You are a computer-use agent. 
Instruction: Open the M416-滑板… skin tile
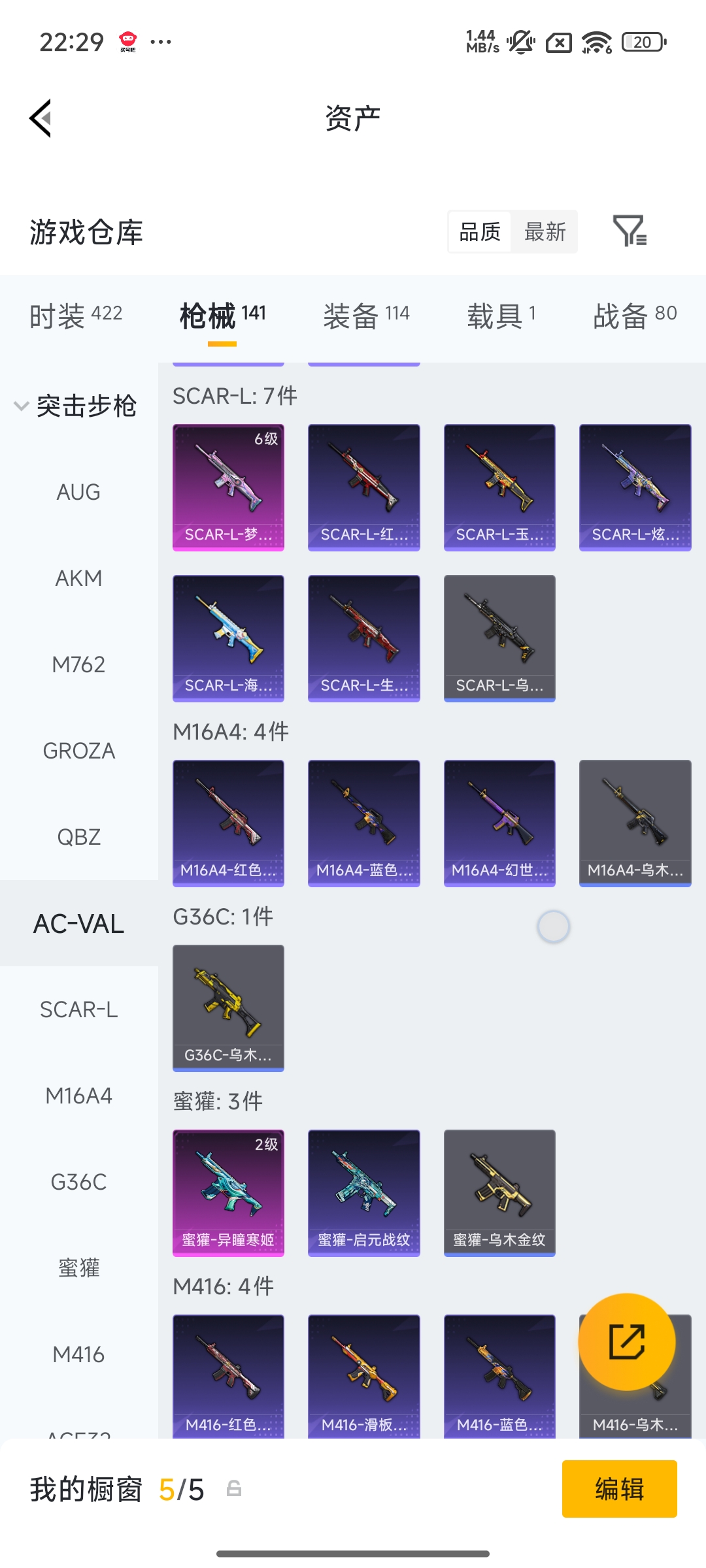click(x=363, y=1375)
